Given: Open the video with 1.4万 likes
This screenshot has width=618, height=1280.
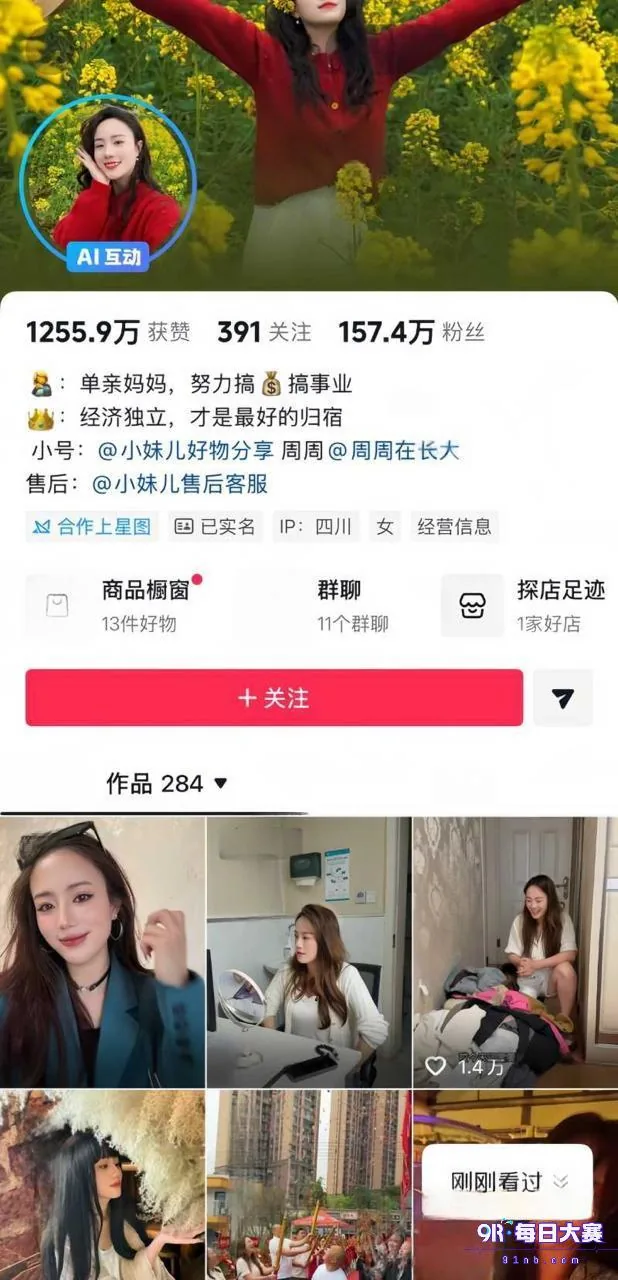Looking at the screenshot, I should coord(515,952).
